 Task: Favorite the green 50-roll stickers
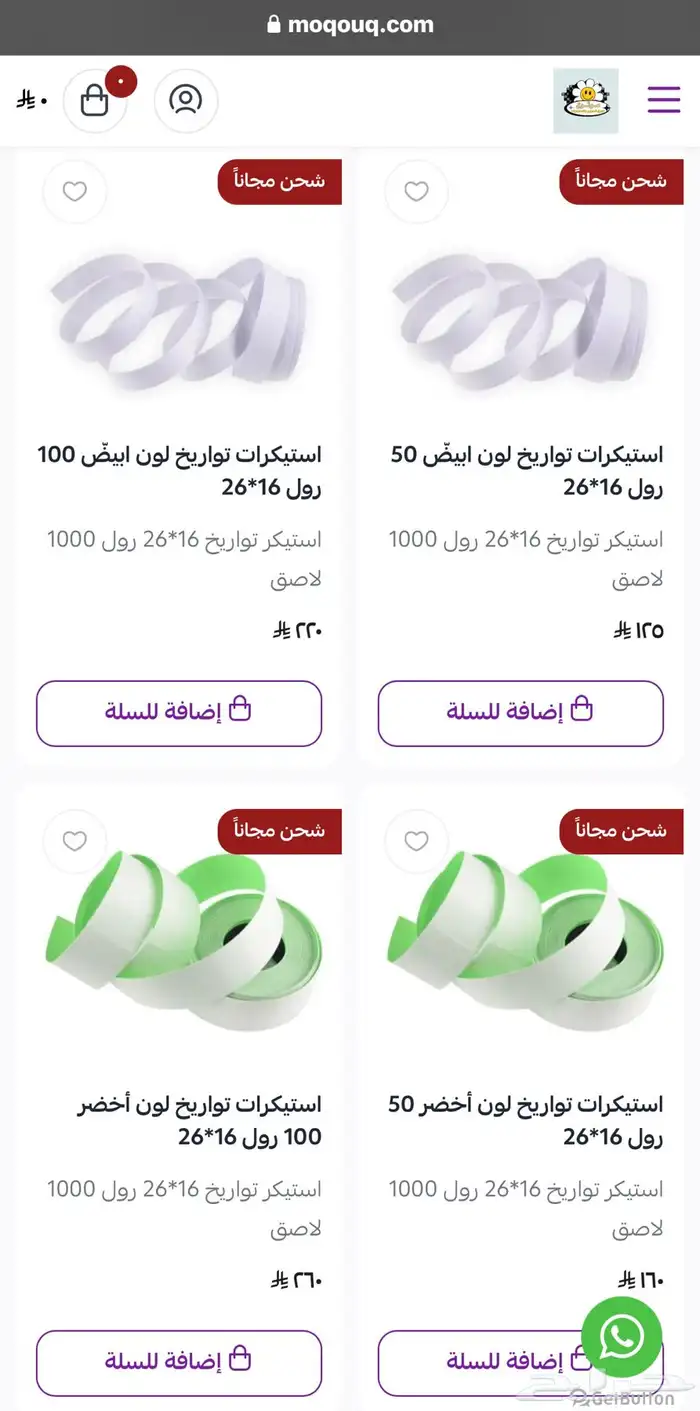pos(416,841)
